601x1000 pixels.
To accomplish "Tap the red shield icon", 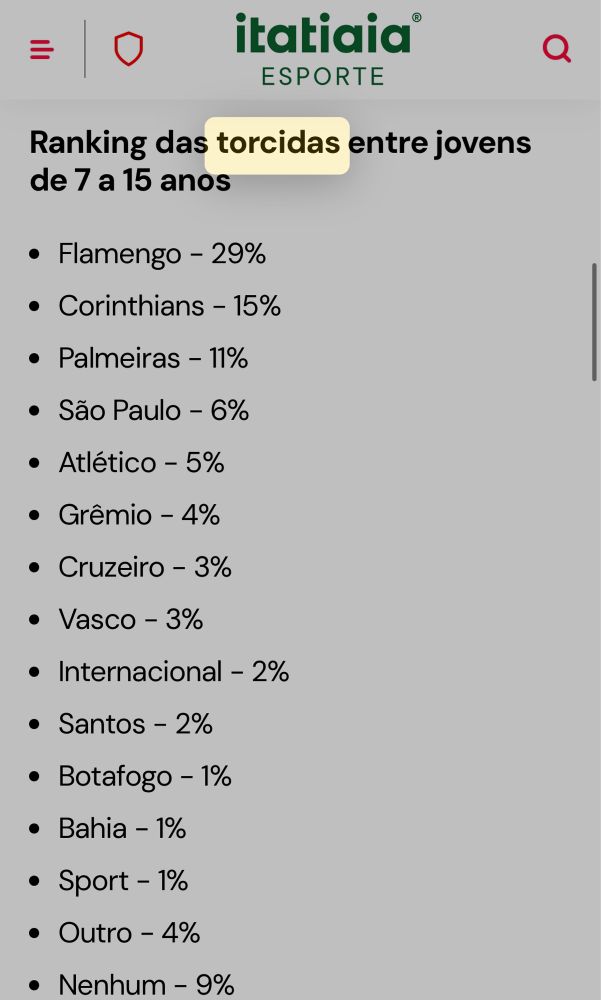I will point(128,49).
